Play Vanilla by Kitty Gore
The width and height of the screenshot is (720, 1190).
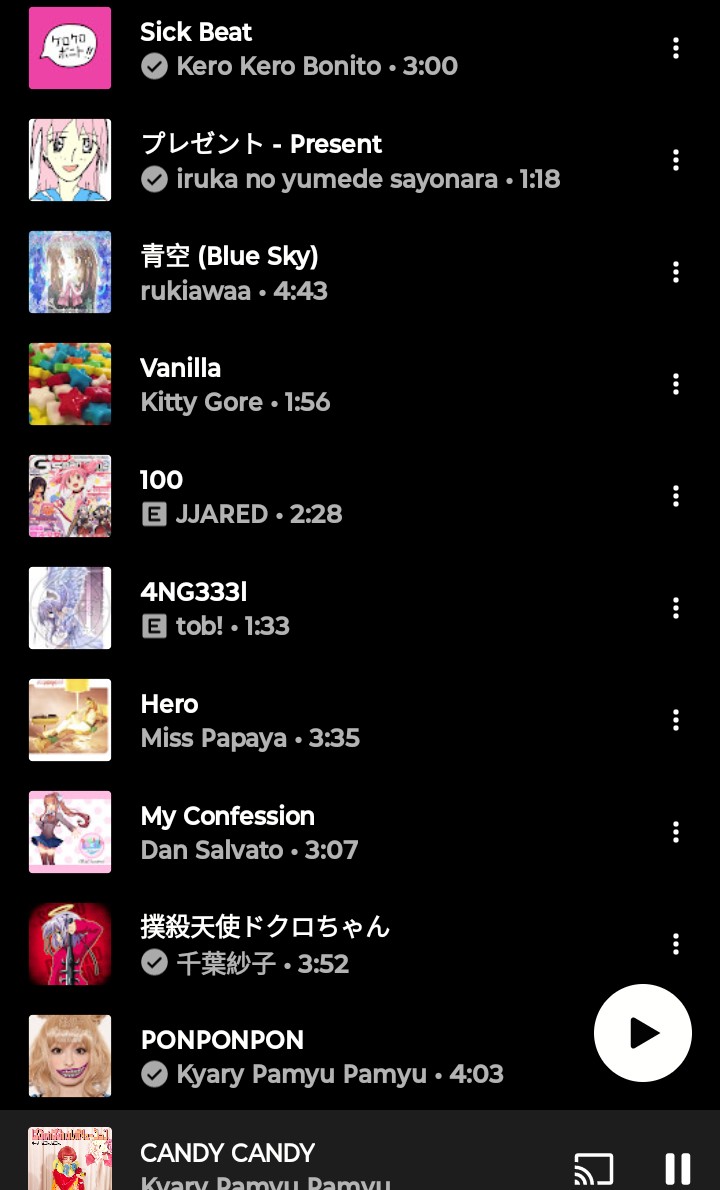[x=300, y=384]
